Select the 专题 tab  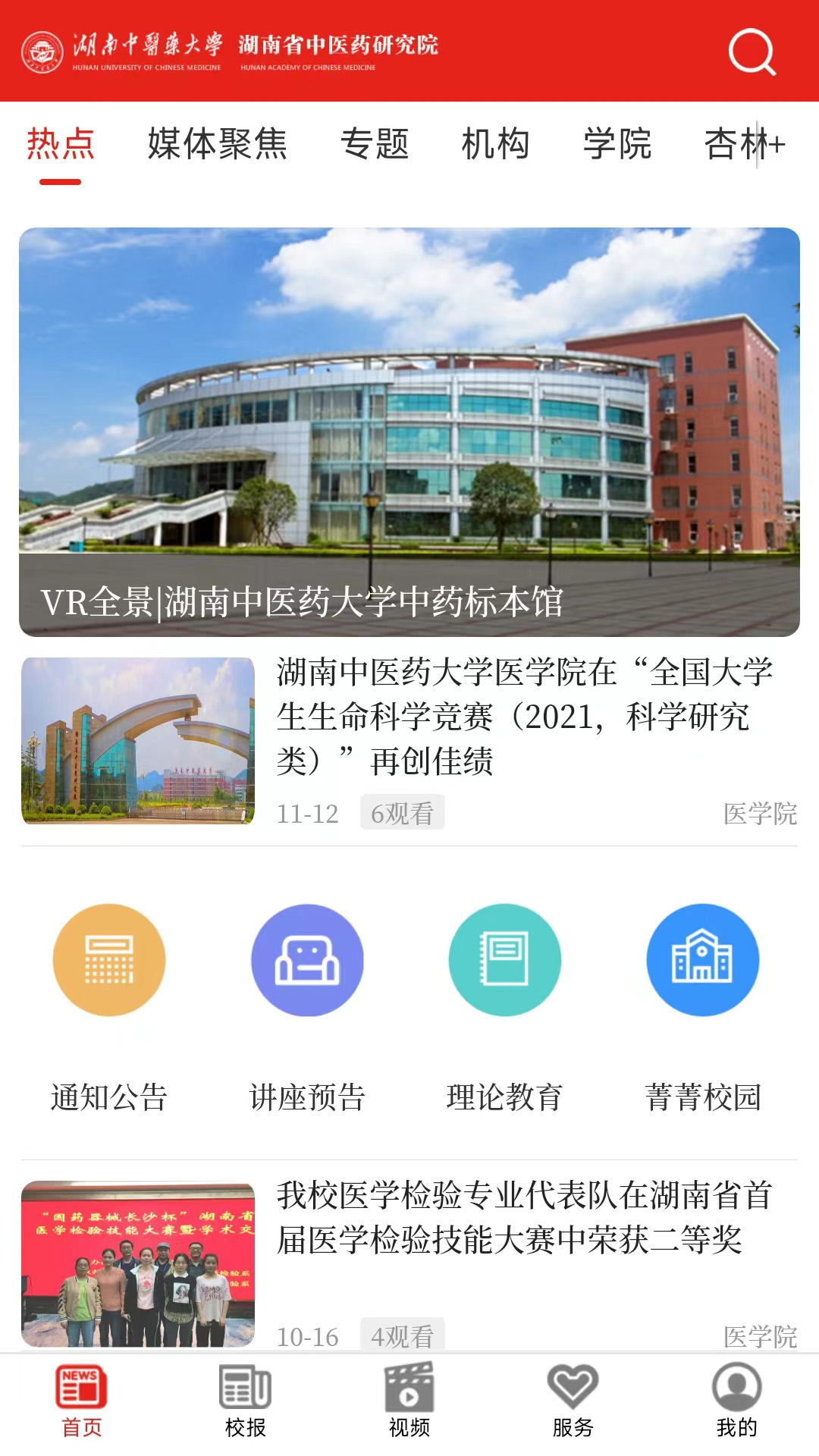pyautogui.click(x=375, y=144)
